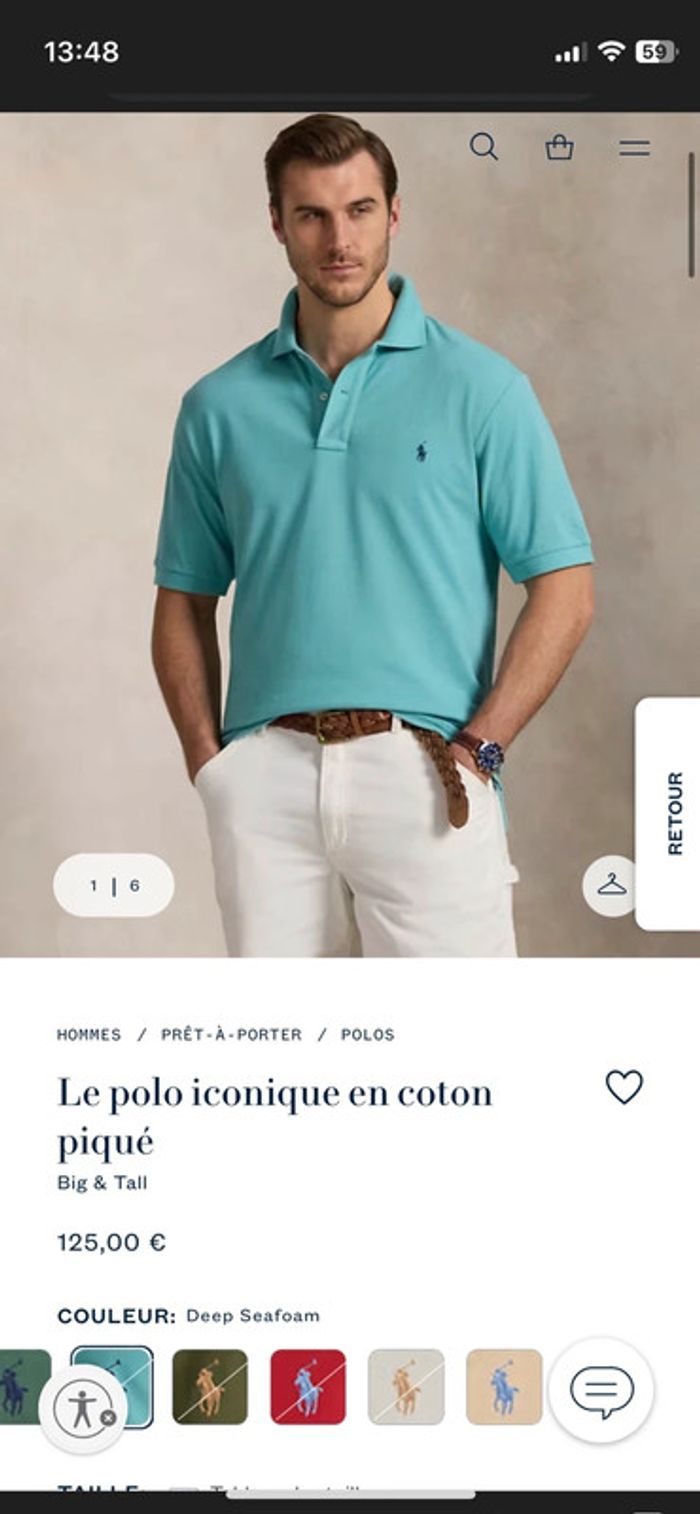Image resolution: width=700 pixels, height=1514 pixels.
Task: Go to HOMMES breadcrumb
Action: 89,1035
